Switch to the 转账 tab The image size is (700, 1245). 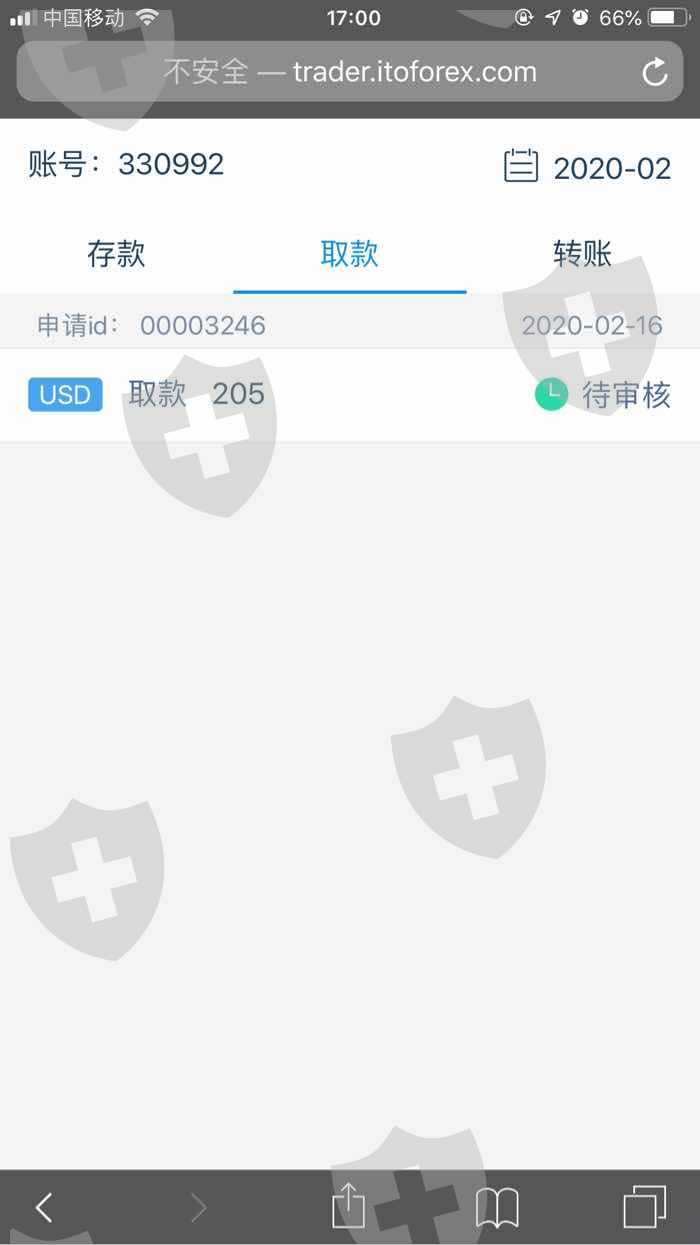[x=583, y=254]
